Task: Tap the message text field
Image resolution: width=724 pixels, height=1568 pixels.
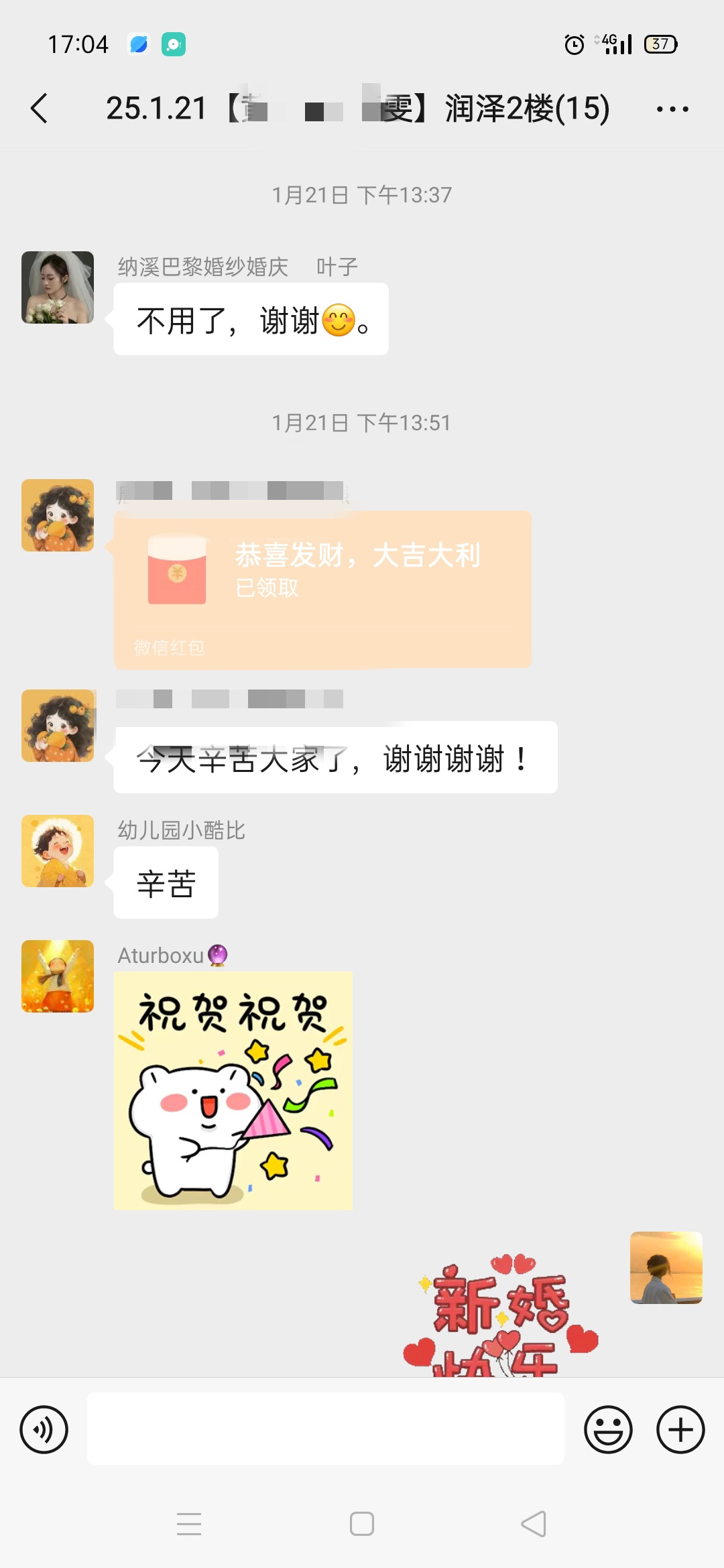Action: click(326, 1429)
